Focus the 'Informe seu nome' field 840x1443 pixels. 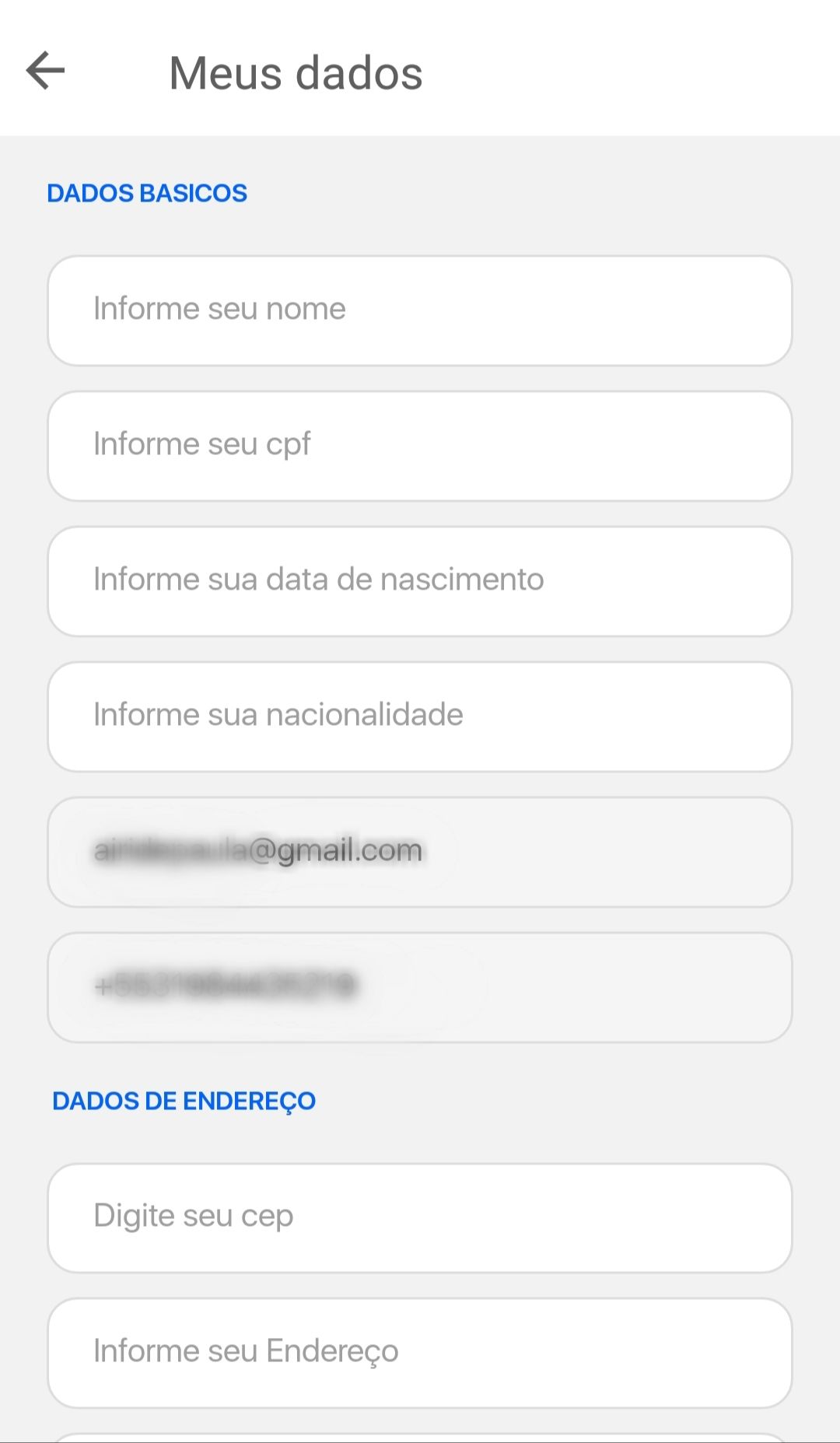420,310
